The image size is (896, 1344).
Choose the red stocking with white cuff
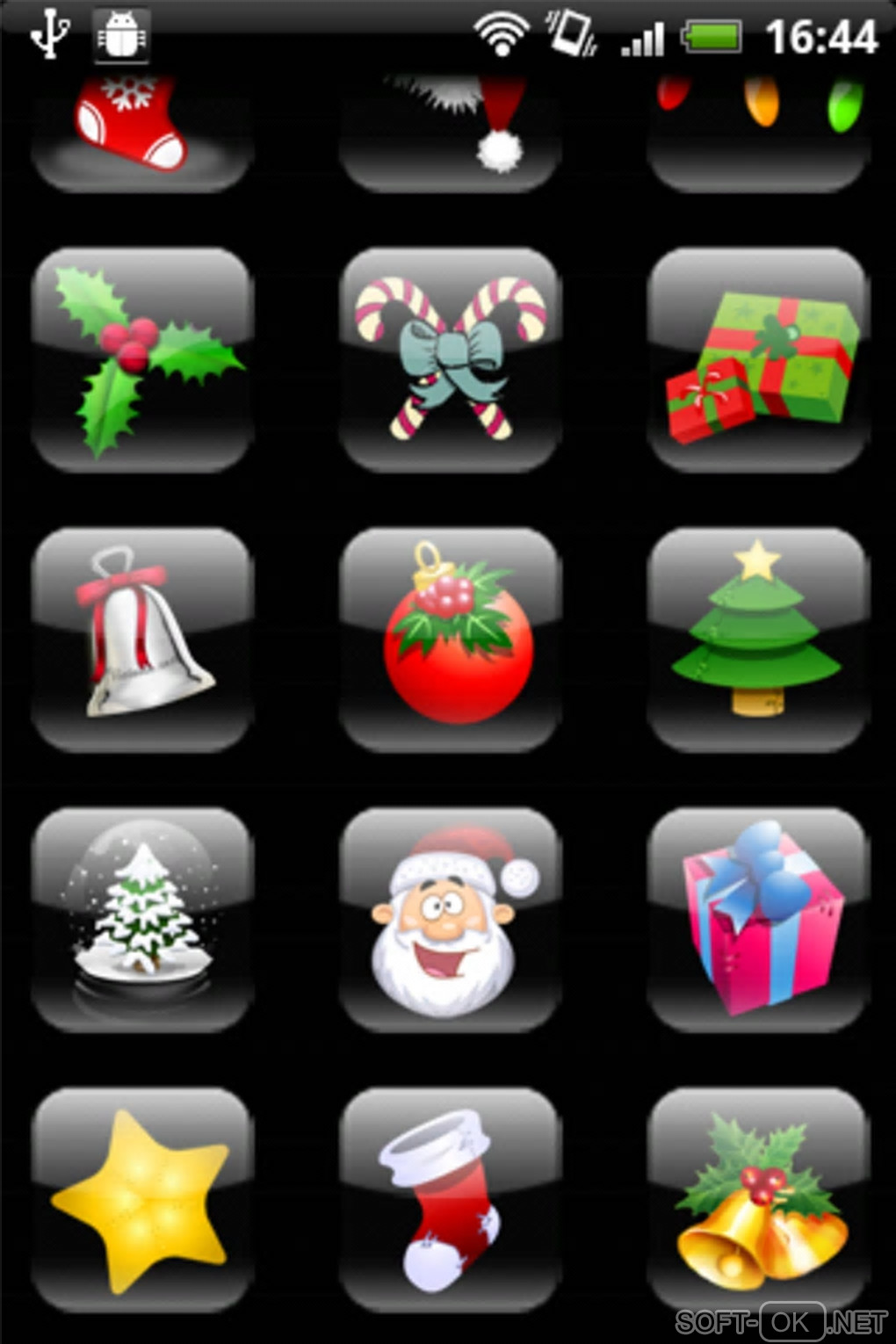(x=450, y=1199)
